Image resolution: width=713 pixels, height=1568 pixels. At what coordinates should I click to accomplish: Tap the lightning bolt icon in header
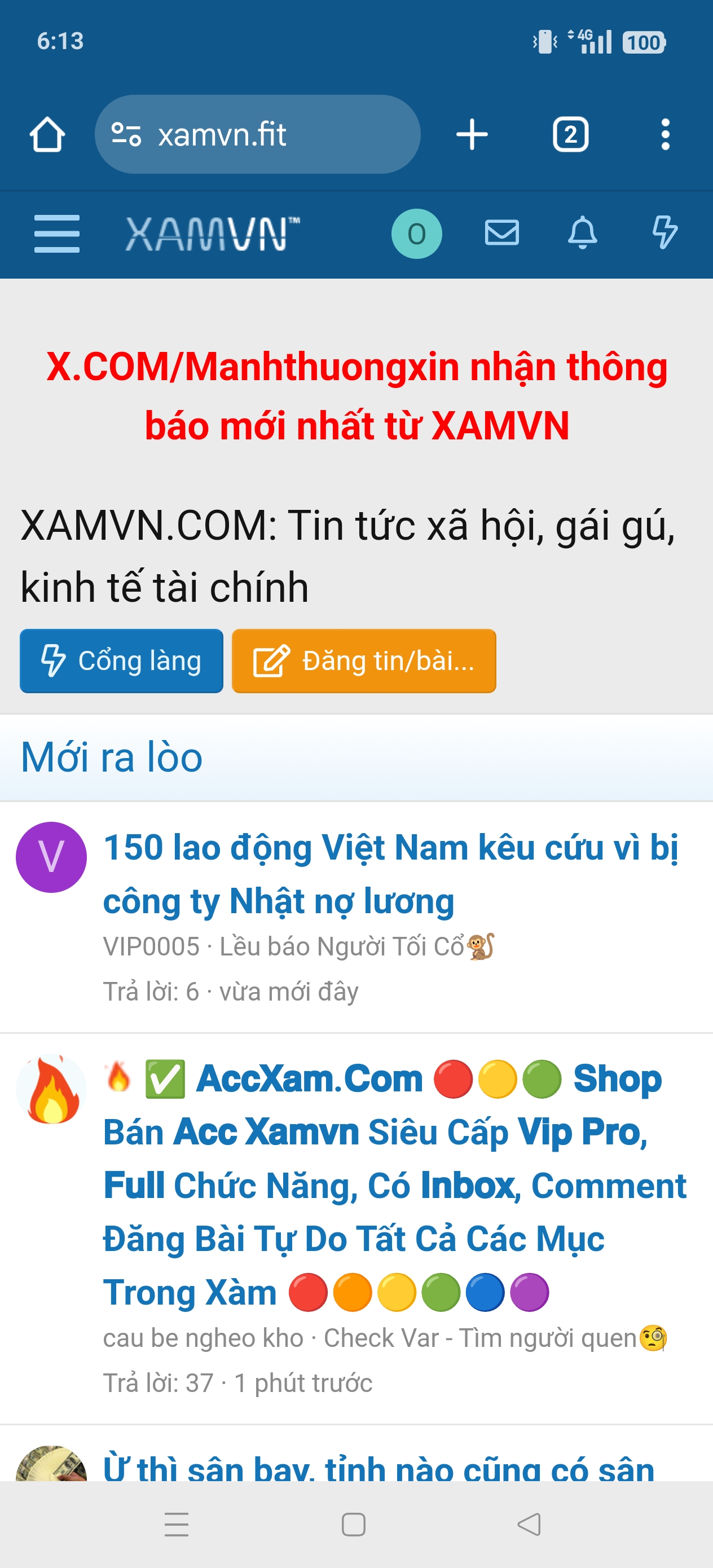[664, 233]
